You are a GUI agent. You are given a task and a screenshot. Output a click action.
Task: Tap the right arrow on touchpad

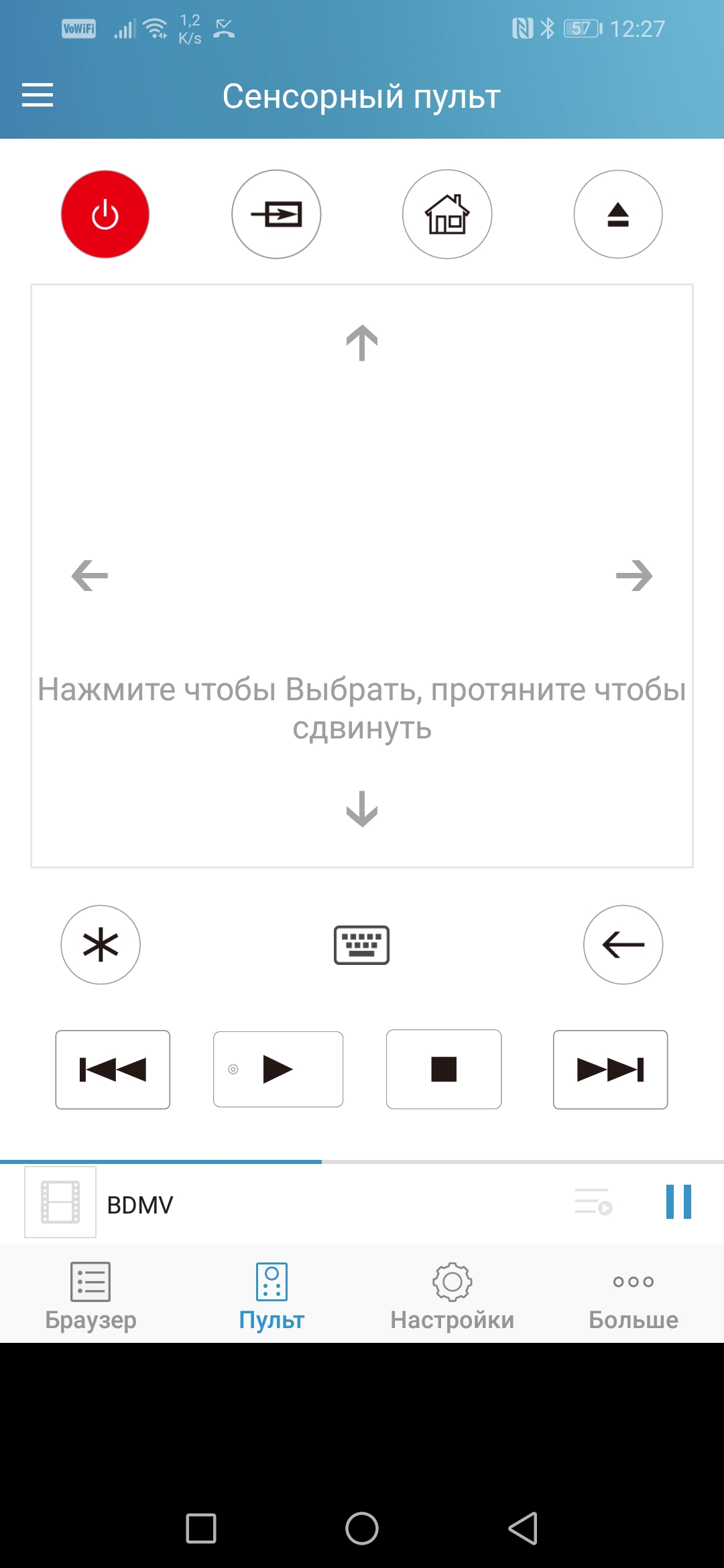coord(634,576)
